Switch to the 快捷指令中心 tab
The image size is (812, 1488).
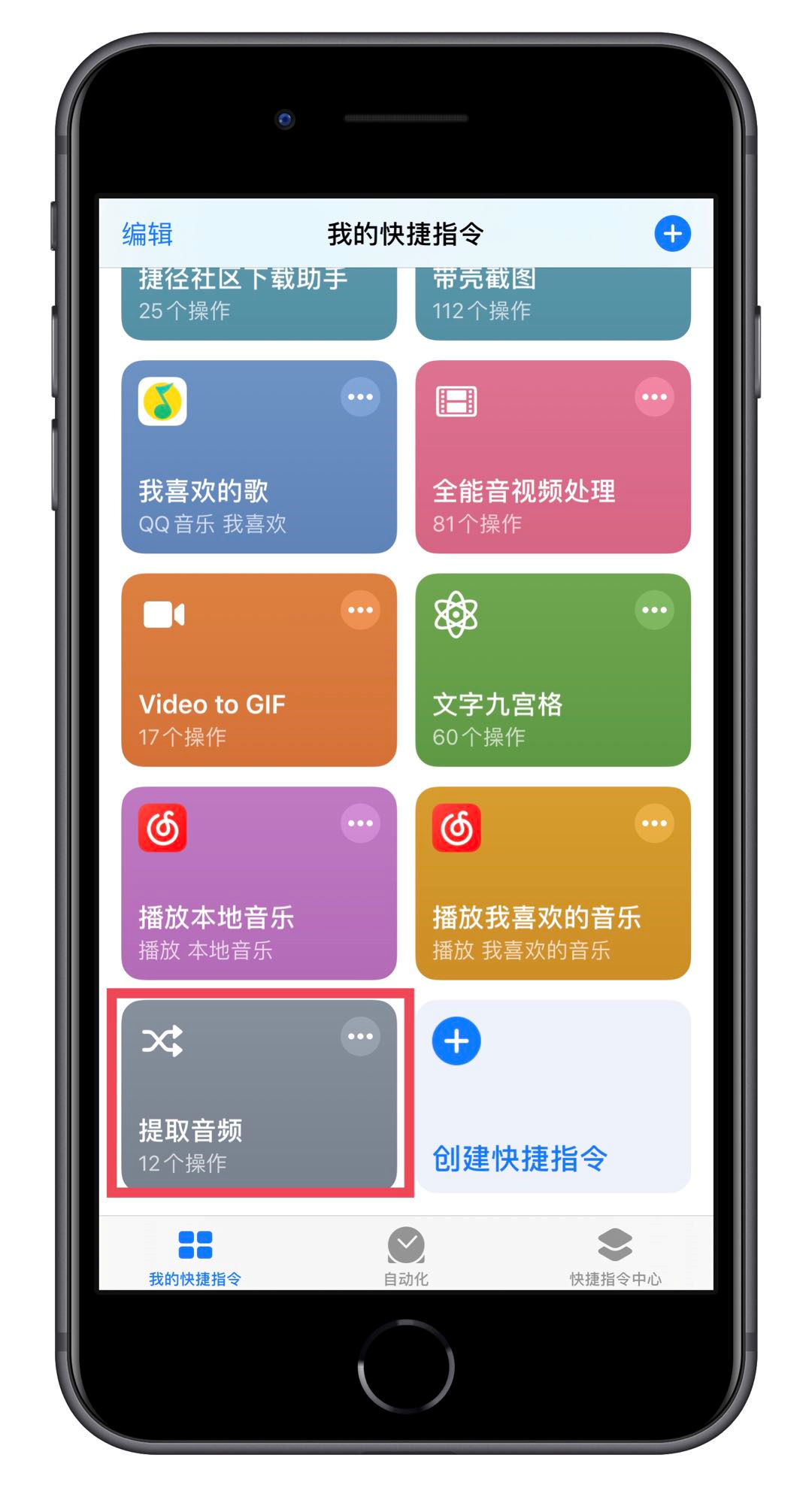coord(615,1256)
